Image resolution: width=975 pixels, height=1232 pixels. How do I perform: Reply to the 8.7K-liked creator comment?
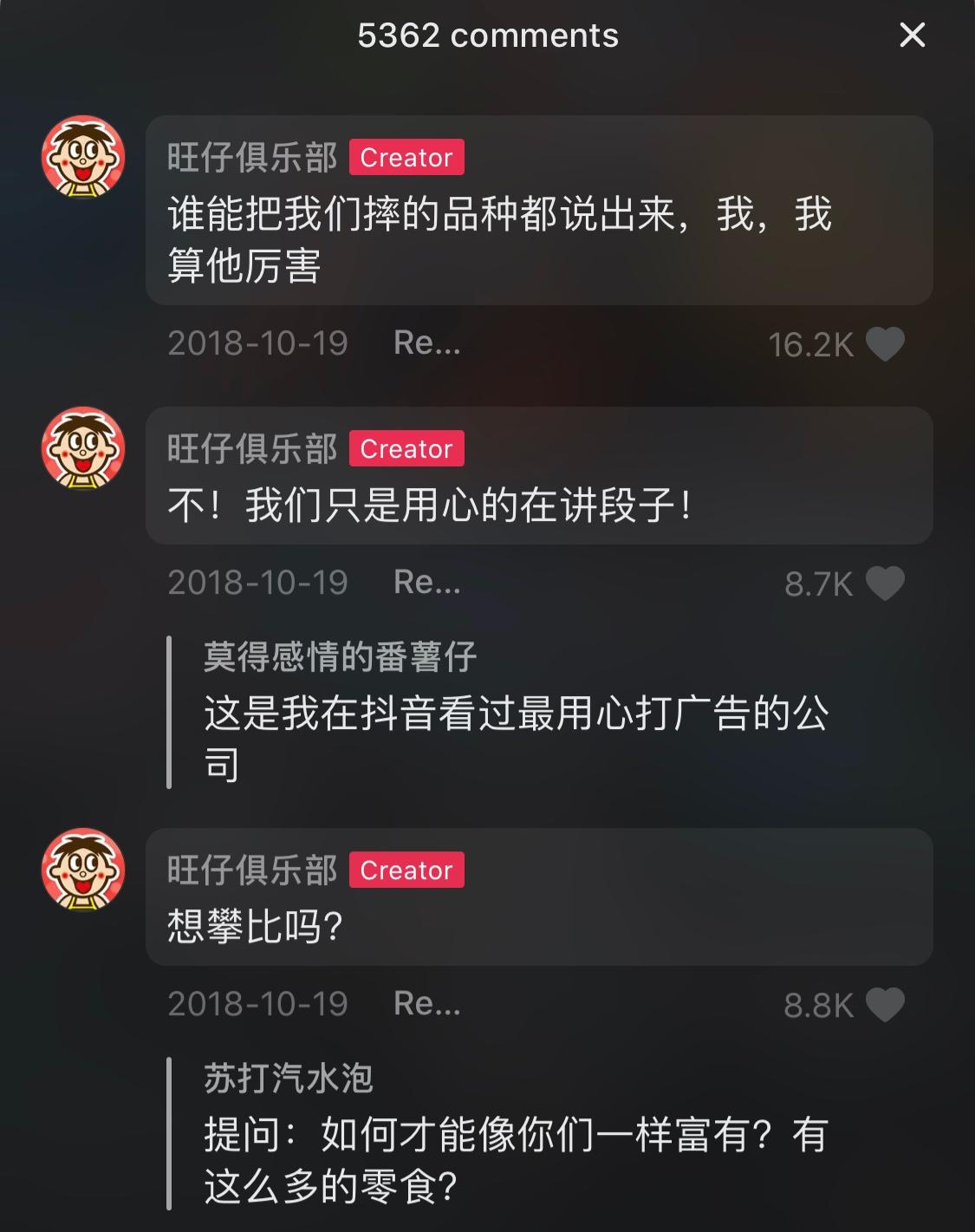click(x=426, y=583)
